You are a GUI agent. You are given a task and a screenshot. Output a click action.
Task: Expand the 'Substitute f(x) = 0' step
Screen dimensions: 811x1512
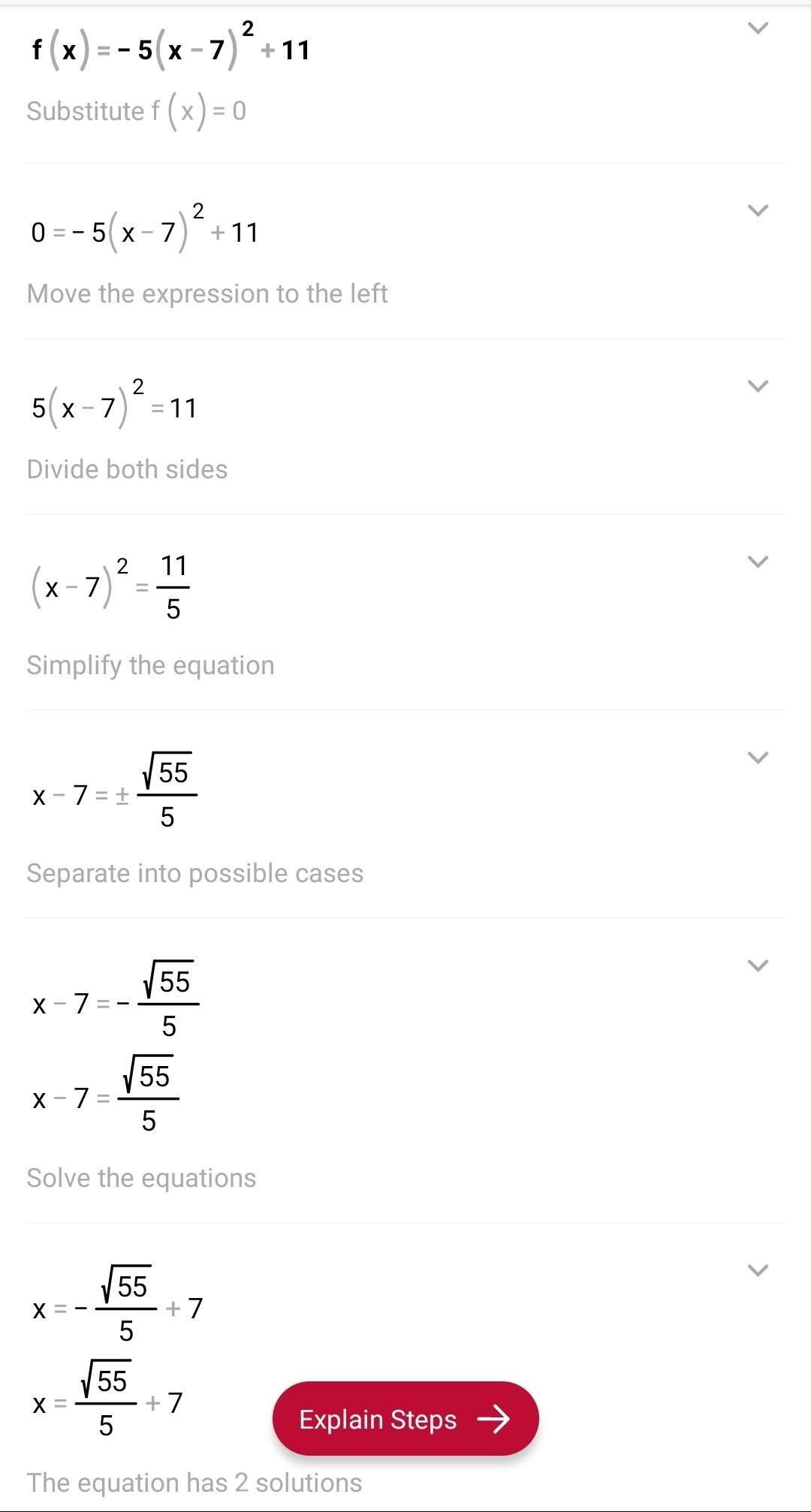[758, 29]
